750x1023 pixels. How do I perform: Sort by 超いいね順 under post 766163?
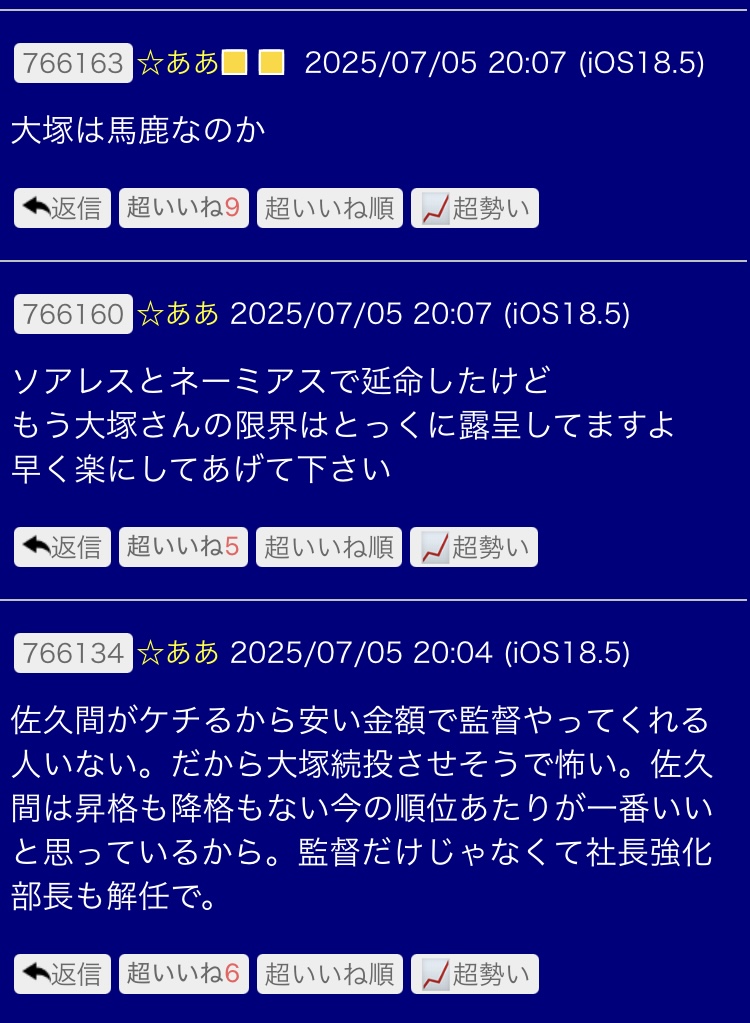(329, 208)
